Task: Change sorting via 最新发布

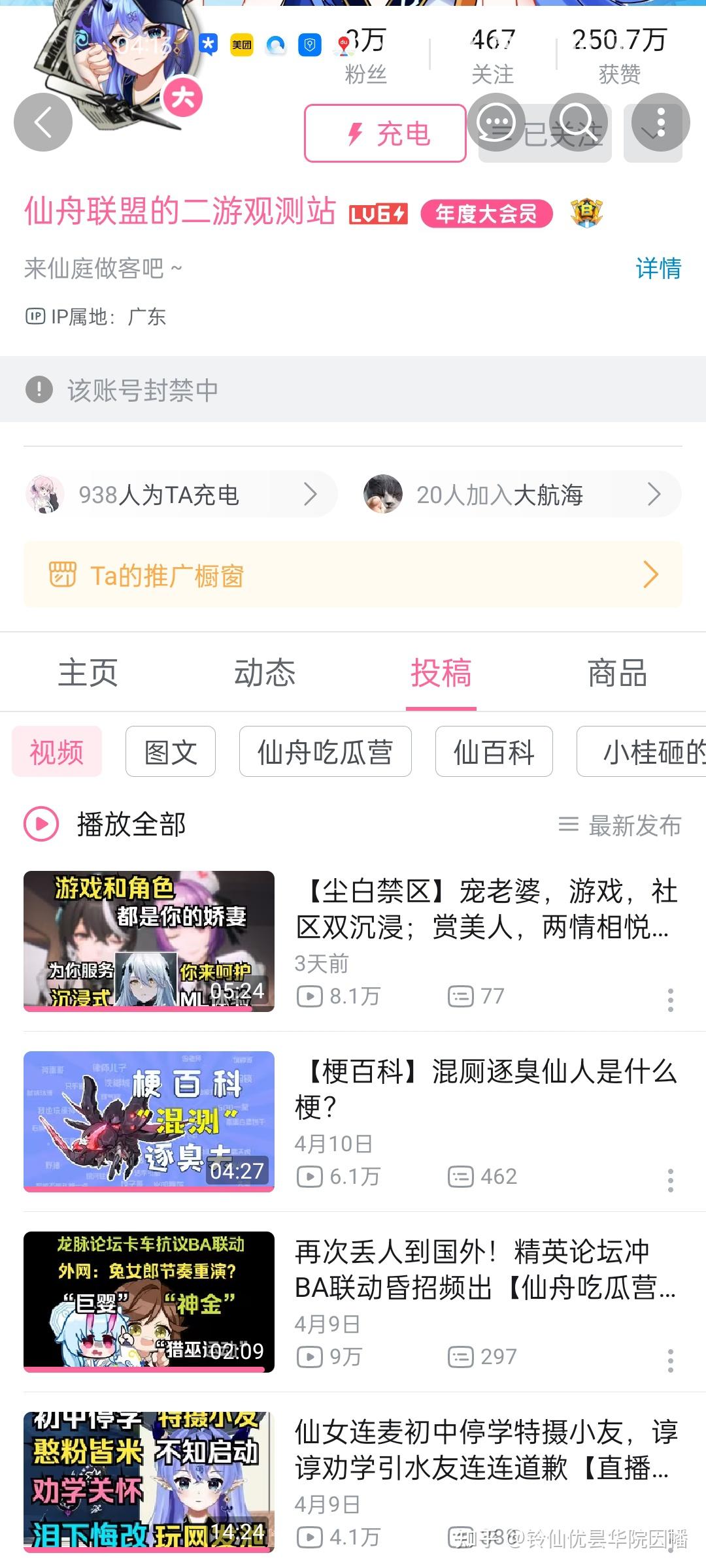Action: (x=620, y=825)
